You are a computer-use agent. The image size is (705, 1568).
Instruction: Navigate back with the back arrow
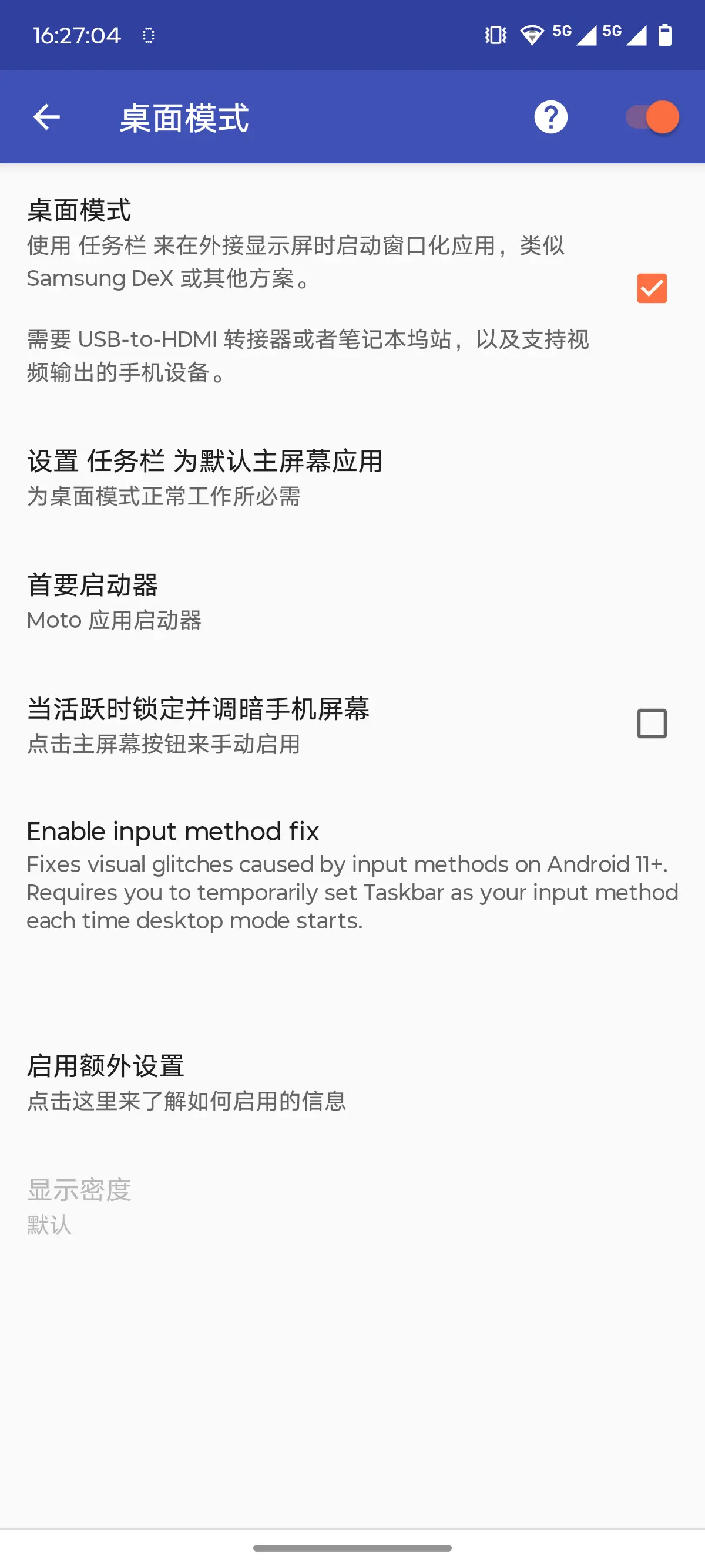pos(46,117)
